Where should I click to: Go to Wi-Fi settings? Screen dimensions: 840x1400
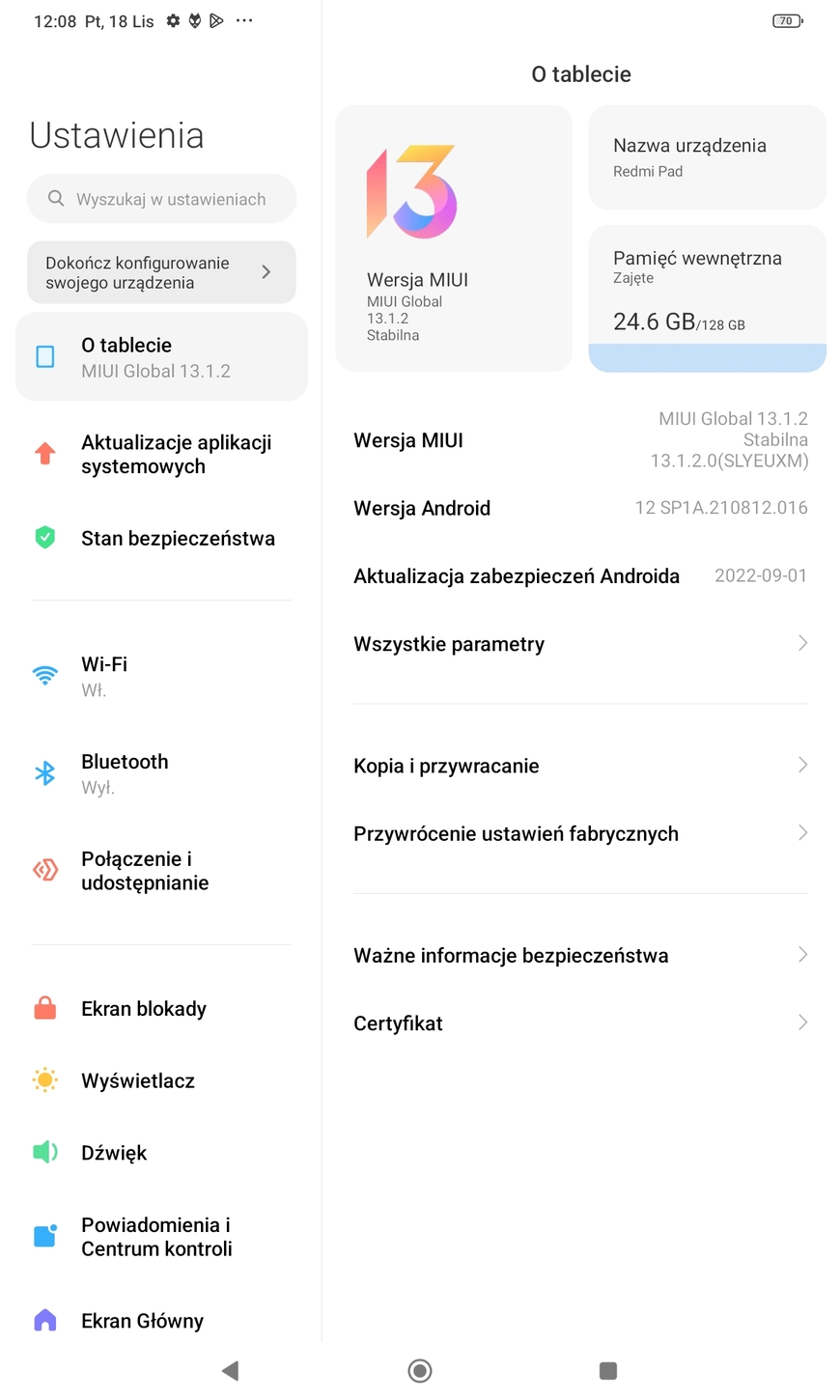161,676
